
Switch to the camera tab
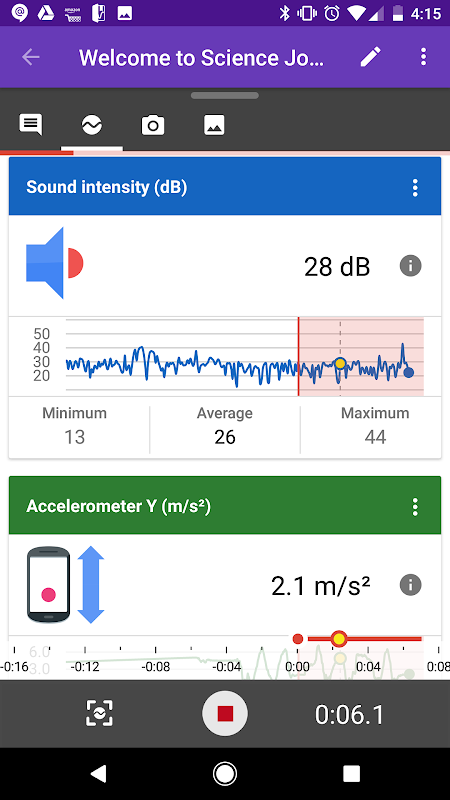click(153, 125)
